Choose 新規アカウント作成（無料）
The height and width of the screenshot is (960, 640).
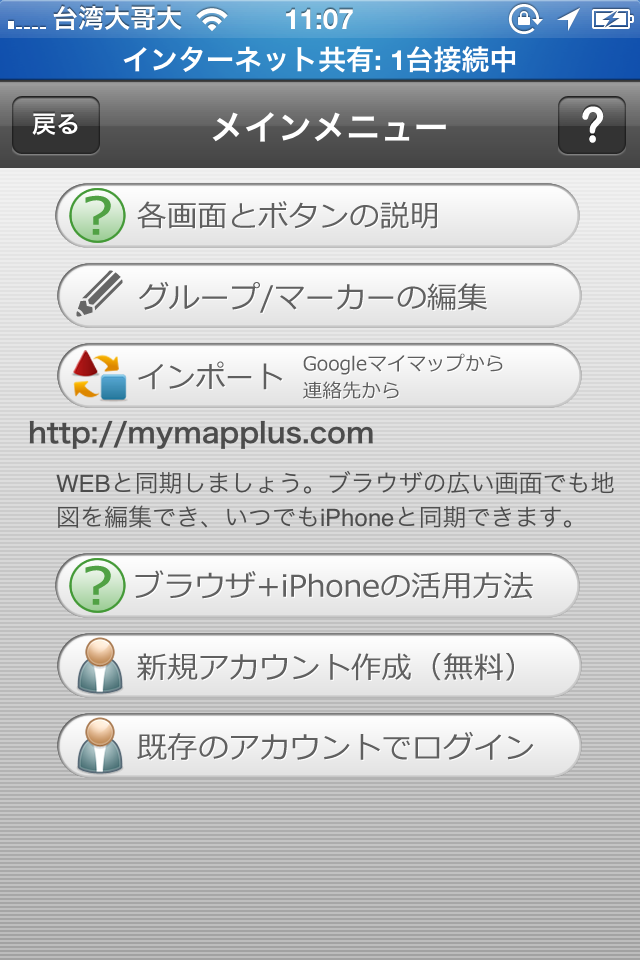318,666
